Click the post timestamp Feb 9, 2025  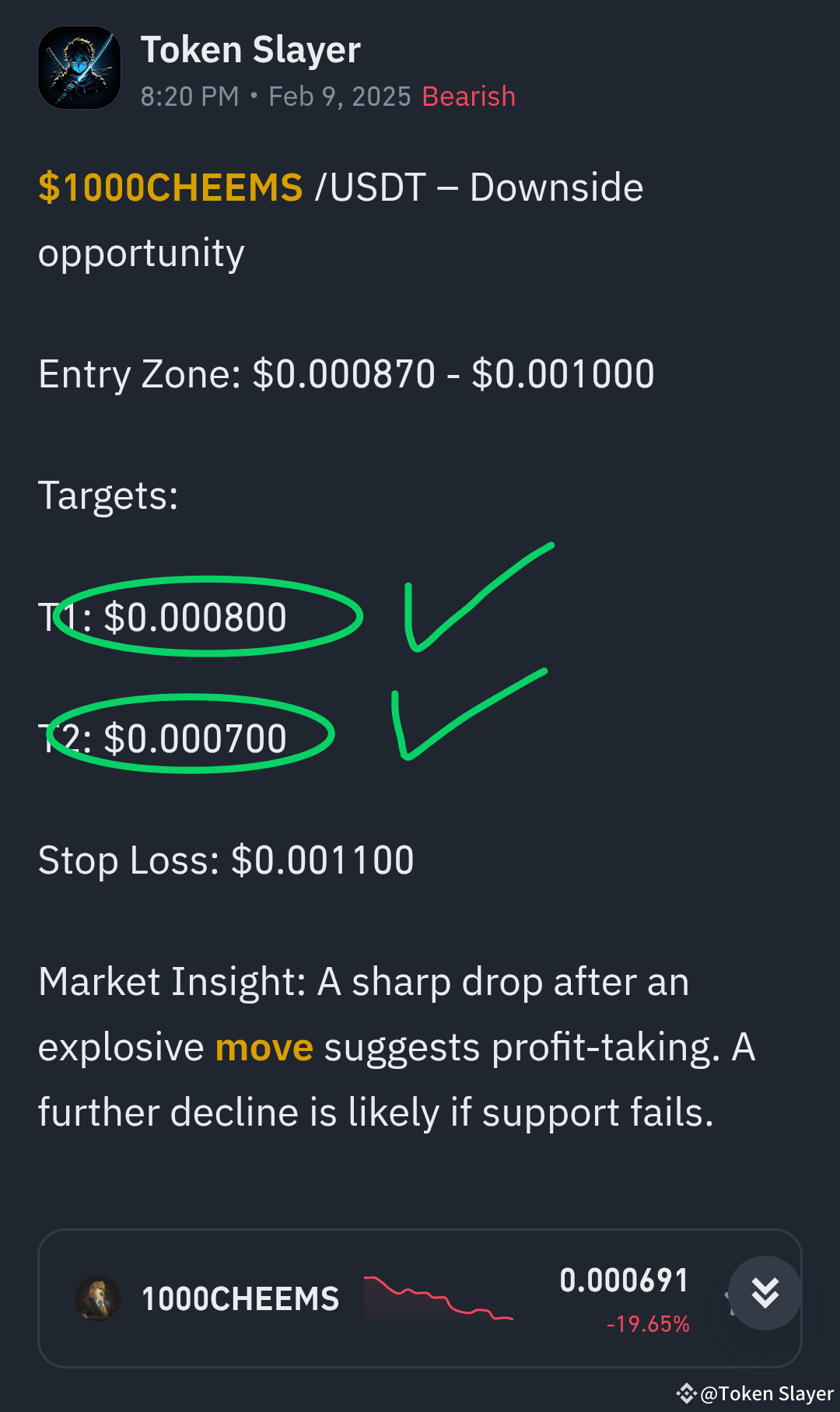[x=340, y=96]
